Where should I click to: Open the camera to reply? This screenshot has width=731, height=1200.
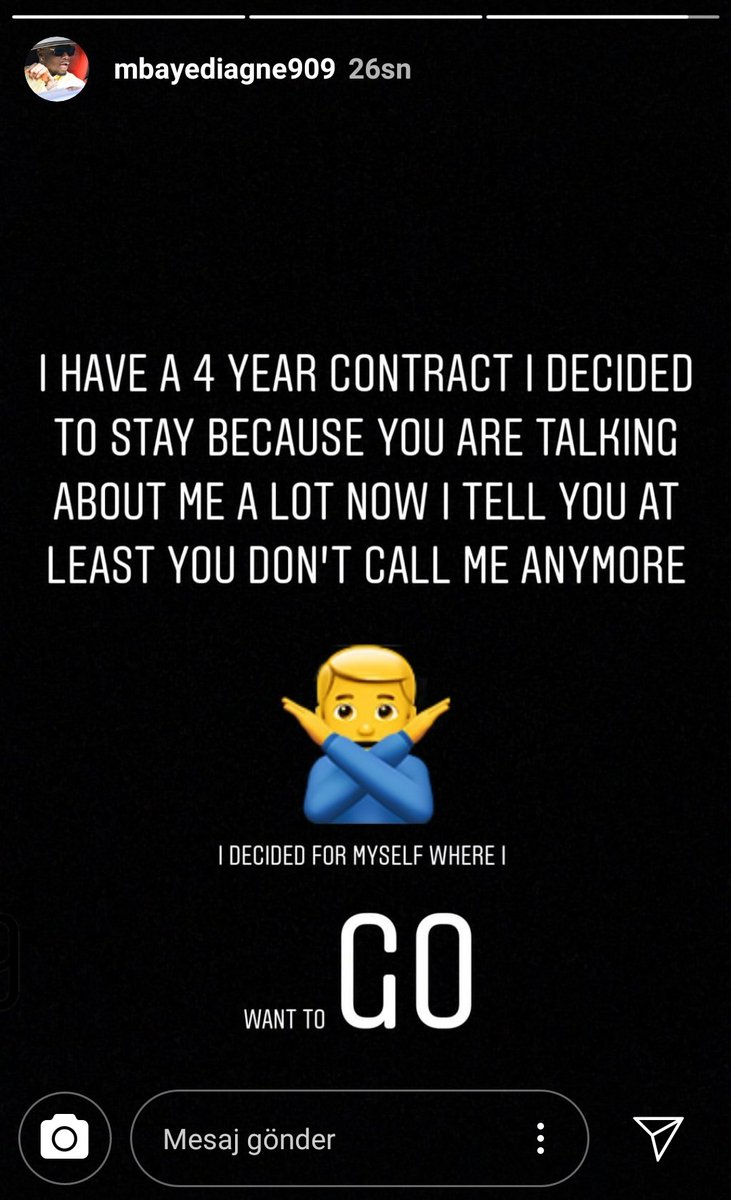pyautogui.click(x=64, y=1138)
